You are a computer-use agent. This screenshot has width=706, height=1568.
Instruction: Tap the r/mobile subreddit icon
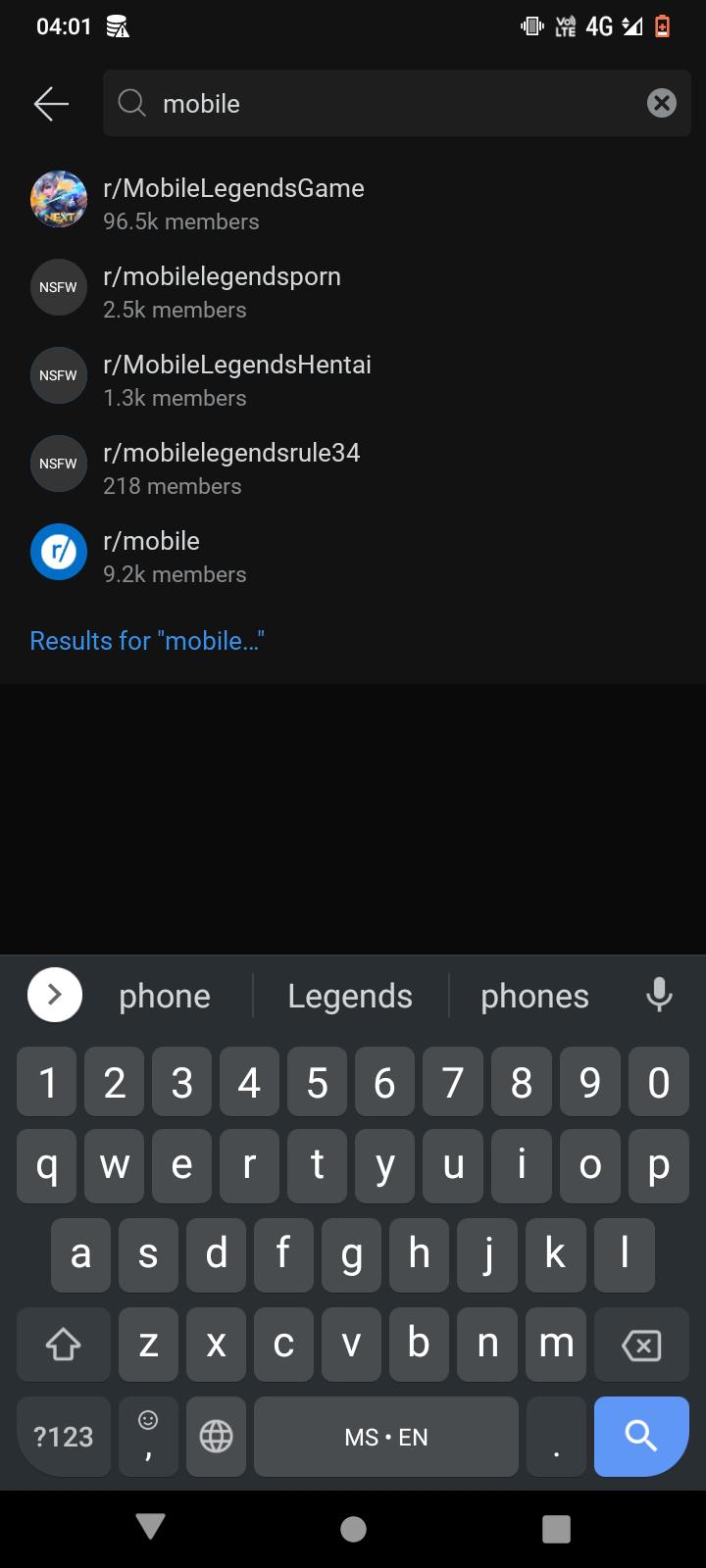click(x=59, y=552)
